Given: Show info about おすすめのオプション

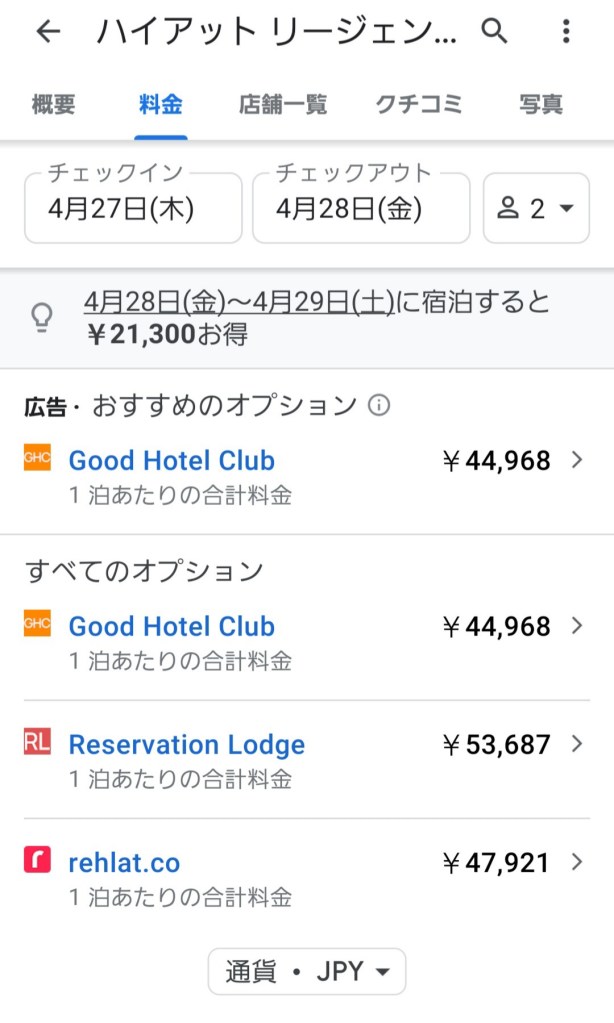Looking at the screenshot, I should [x=379, y=405].
